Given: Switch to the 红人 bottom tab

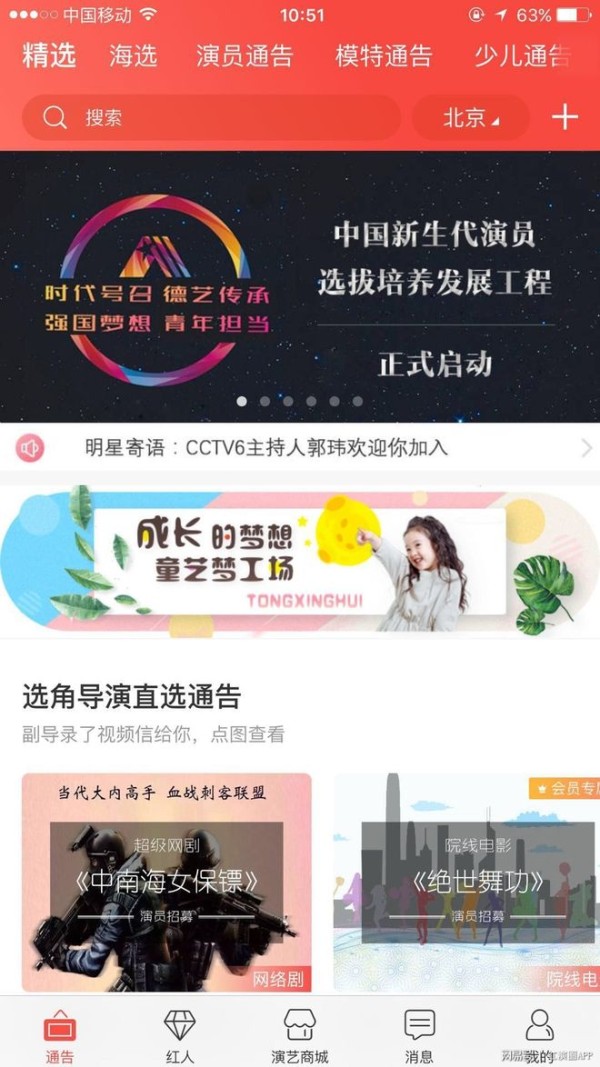Looking at the screenshot, I should 180,1036.
